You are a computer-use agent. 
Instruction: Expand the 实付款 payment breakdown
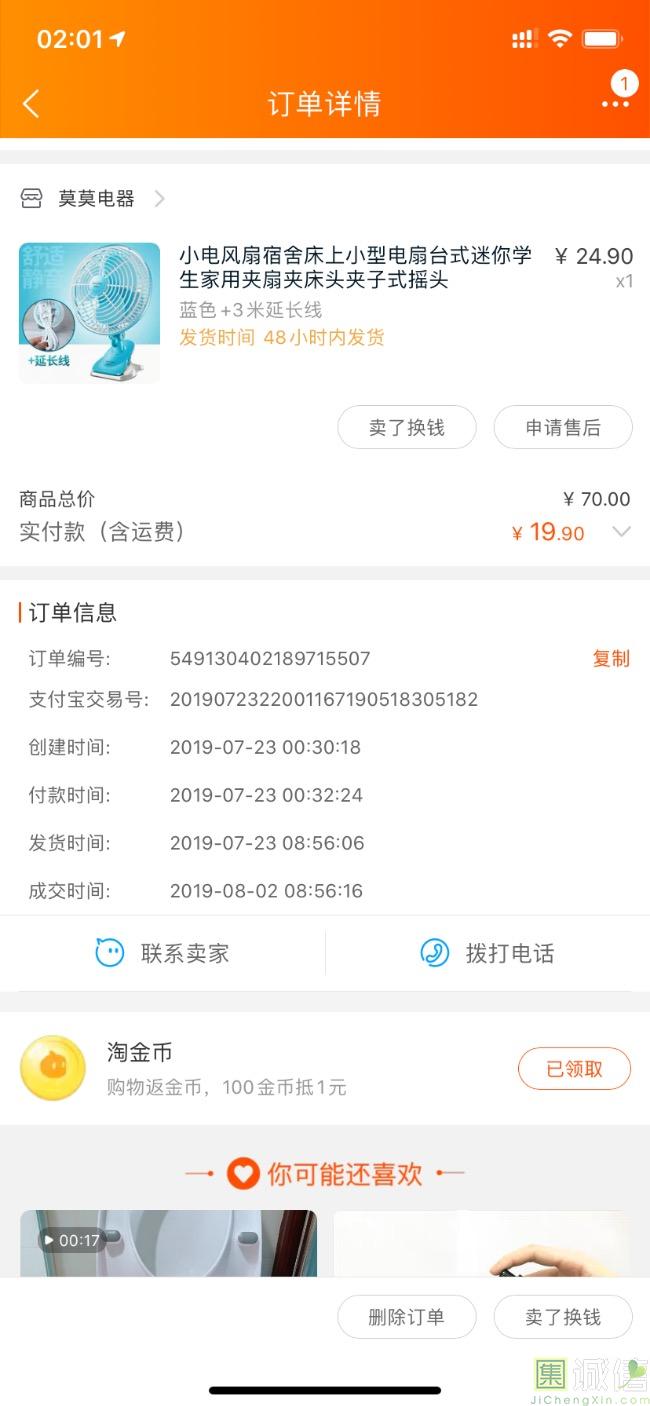(x=621, y=532)
